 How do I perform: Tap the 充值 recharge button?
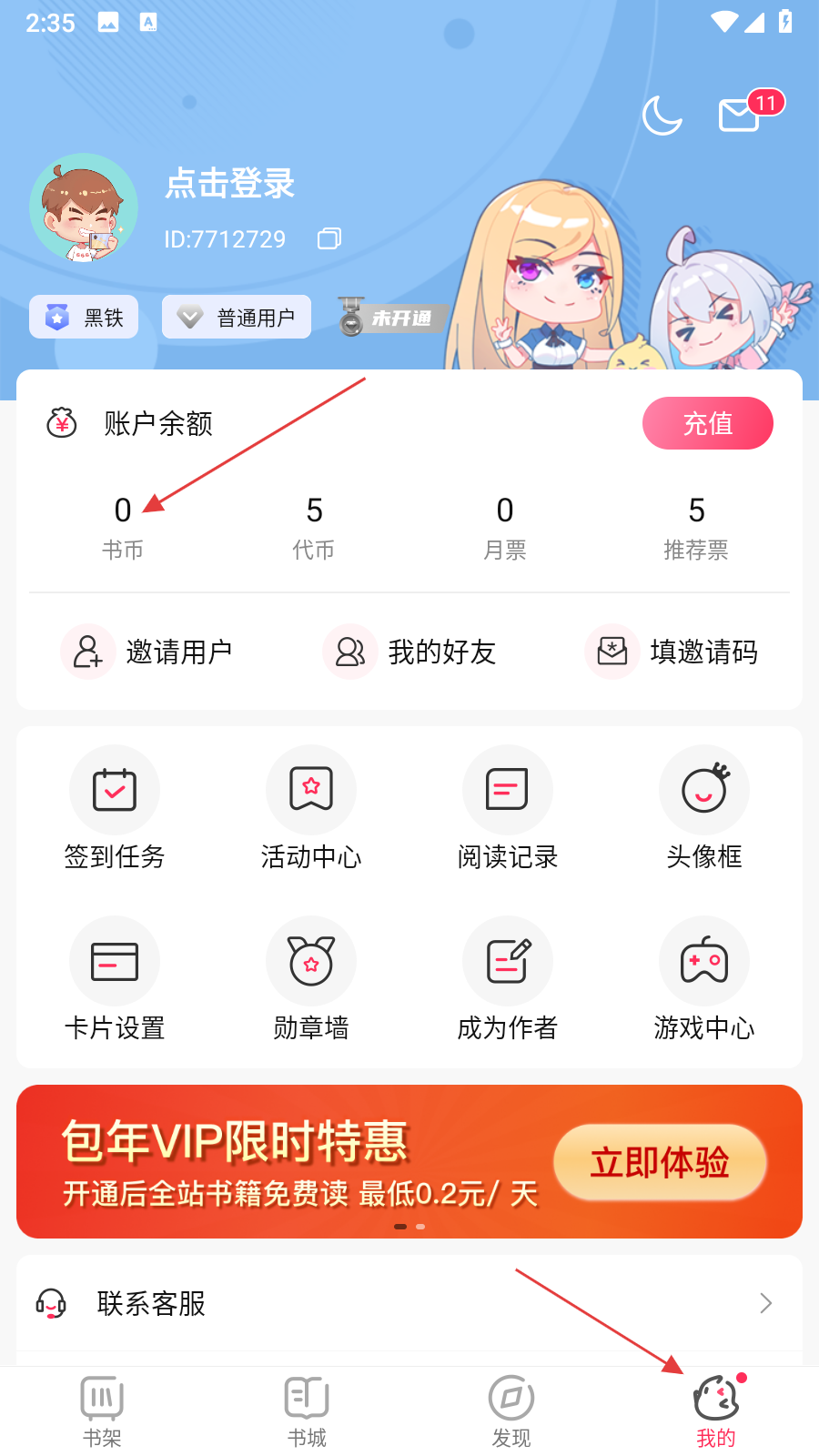pos(707,423)
